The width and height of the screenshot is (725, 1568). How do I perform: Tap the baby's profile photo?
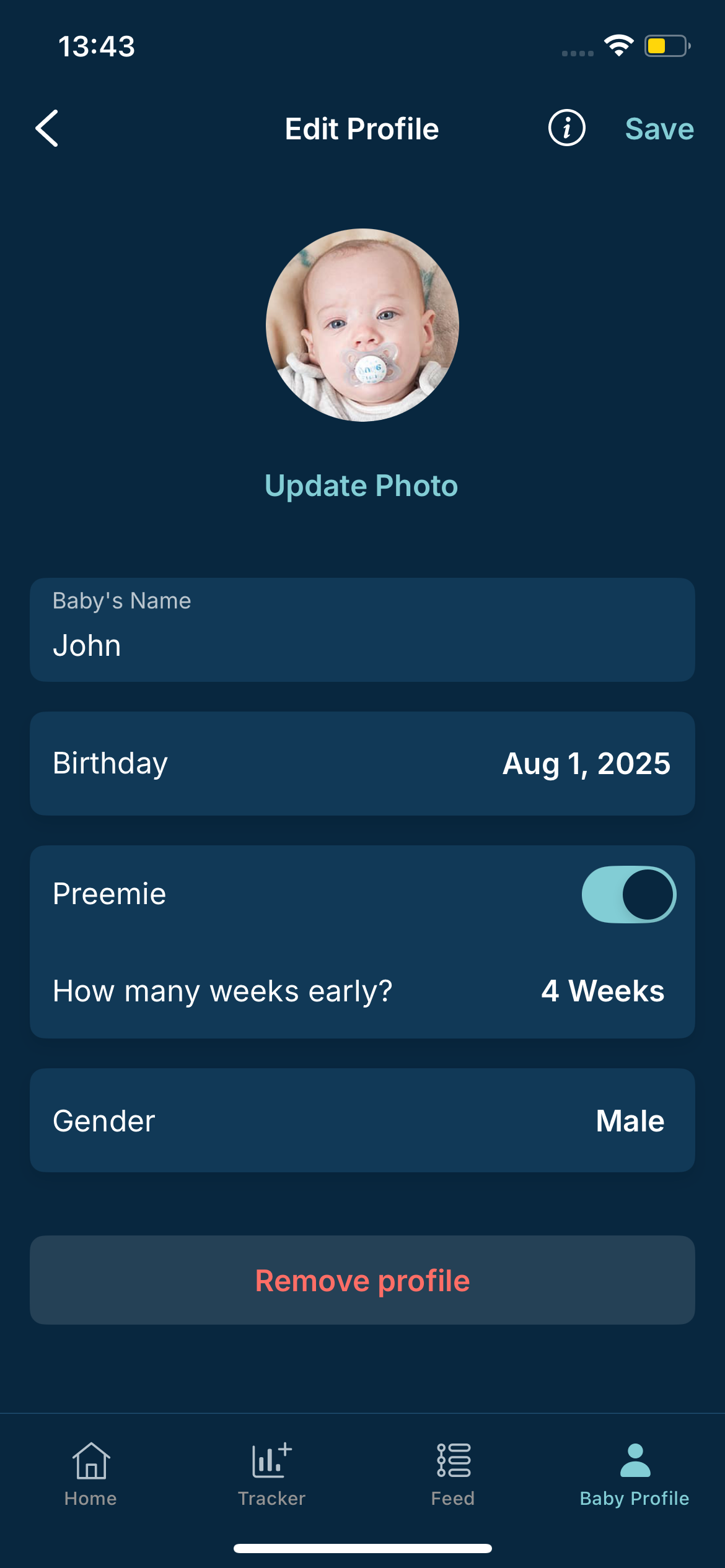pos(362,325)
